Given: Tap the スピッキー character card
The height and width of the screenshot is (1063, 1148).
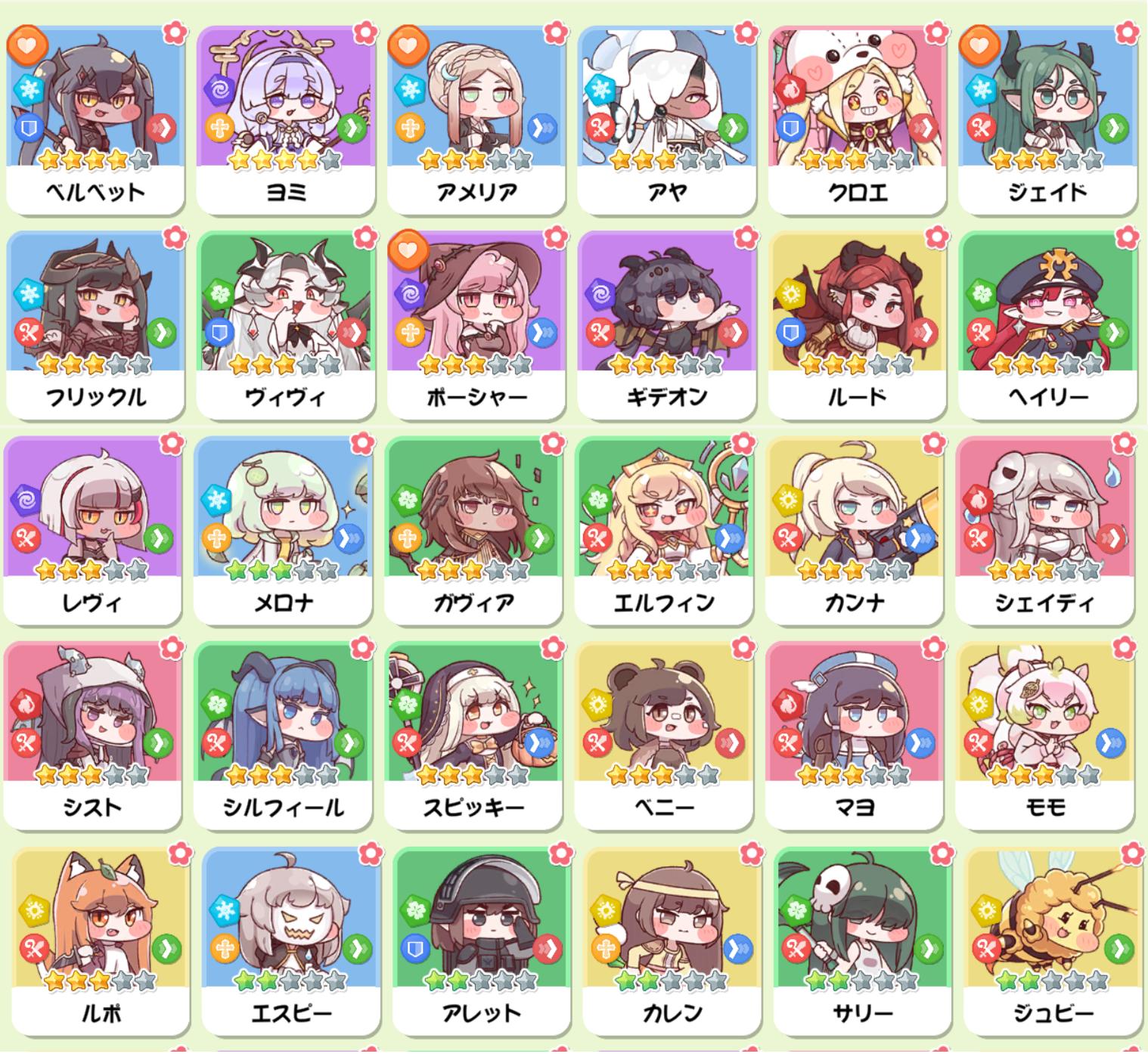Looking at the screenshot, I should coord(473,733).
